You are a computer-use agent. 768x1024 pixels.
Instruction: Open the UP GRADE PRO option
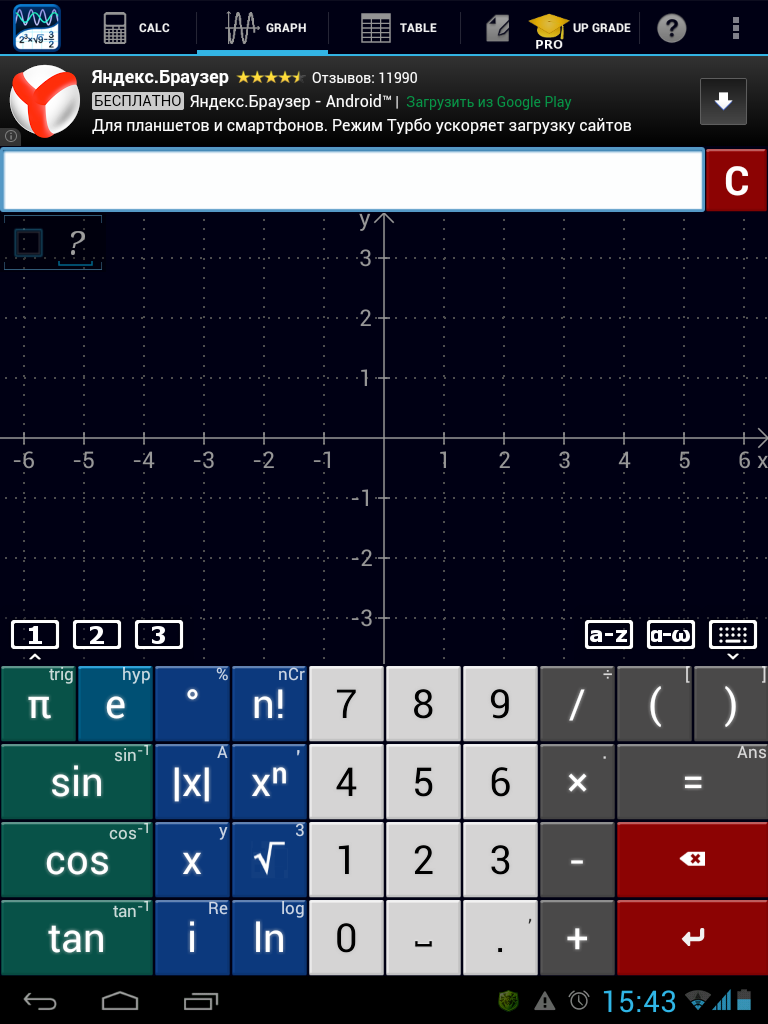579,29
